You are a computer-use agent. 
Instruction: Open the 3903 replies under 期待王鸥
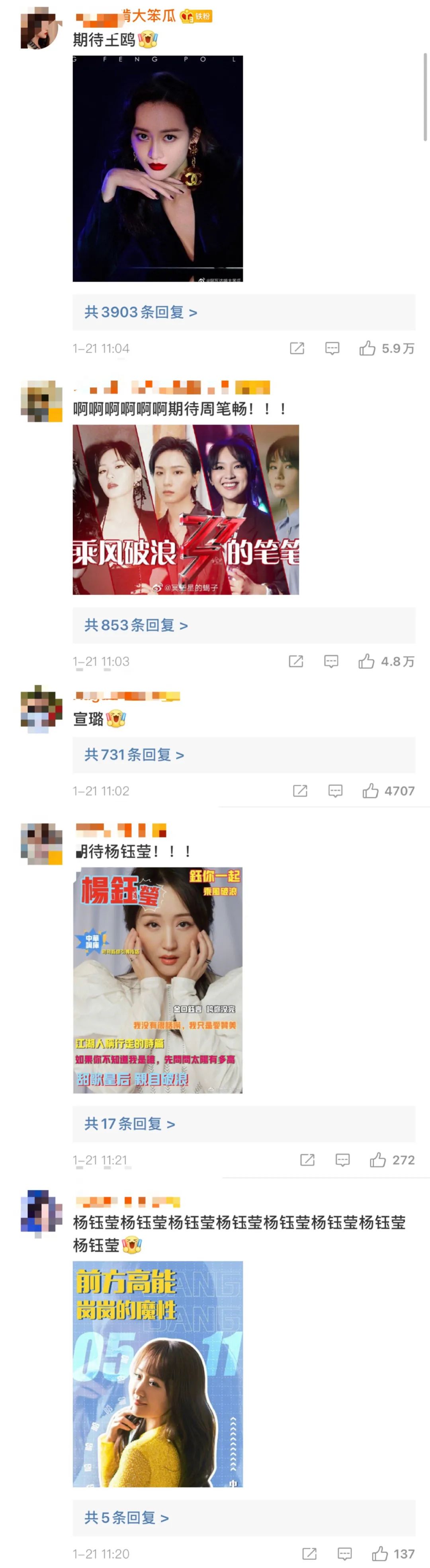click(x=141, y=312)
